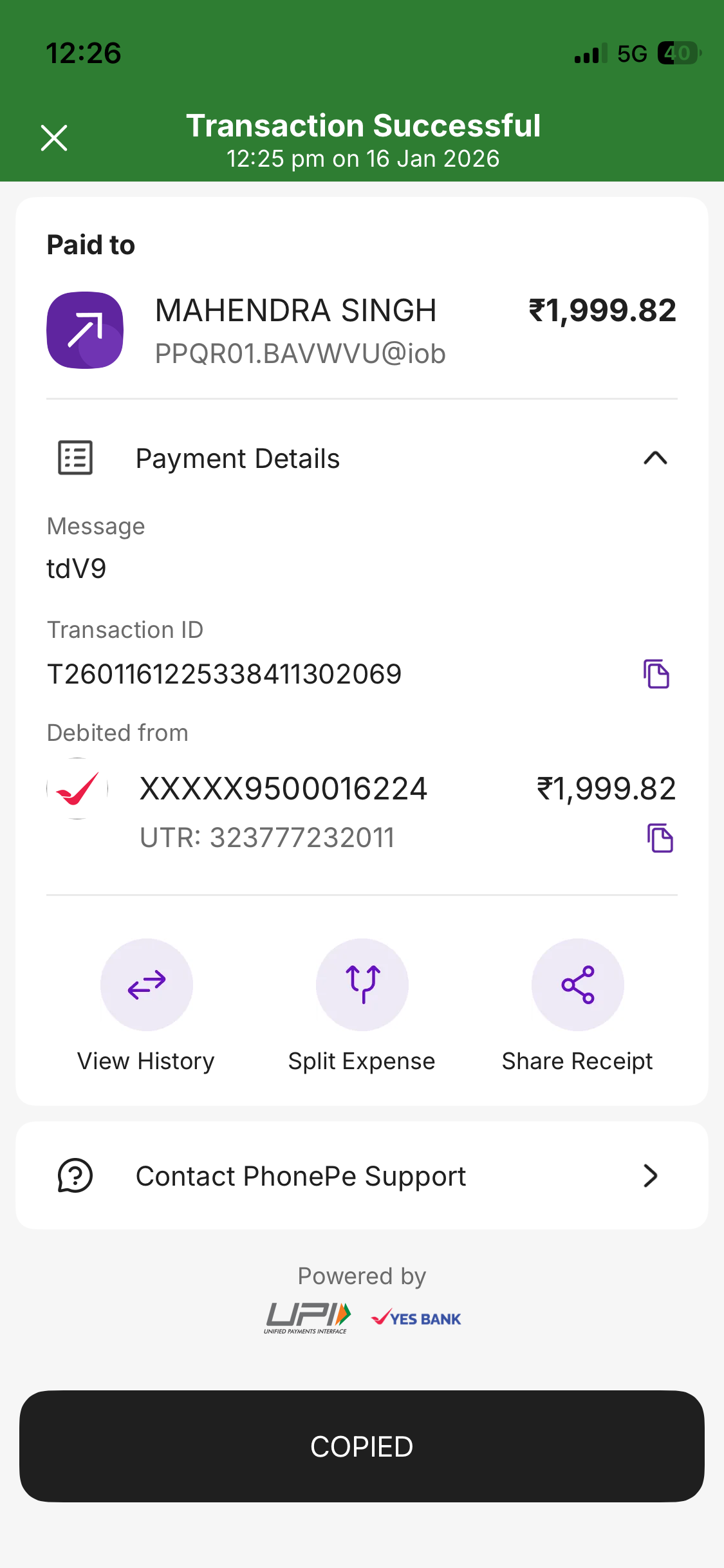Open Contact PhonePe Support
Screen dimensions: 724x1568
[x=362, y=1176]
